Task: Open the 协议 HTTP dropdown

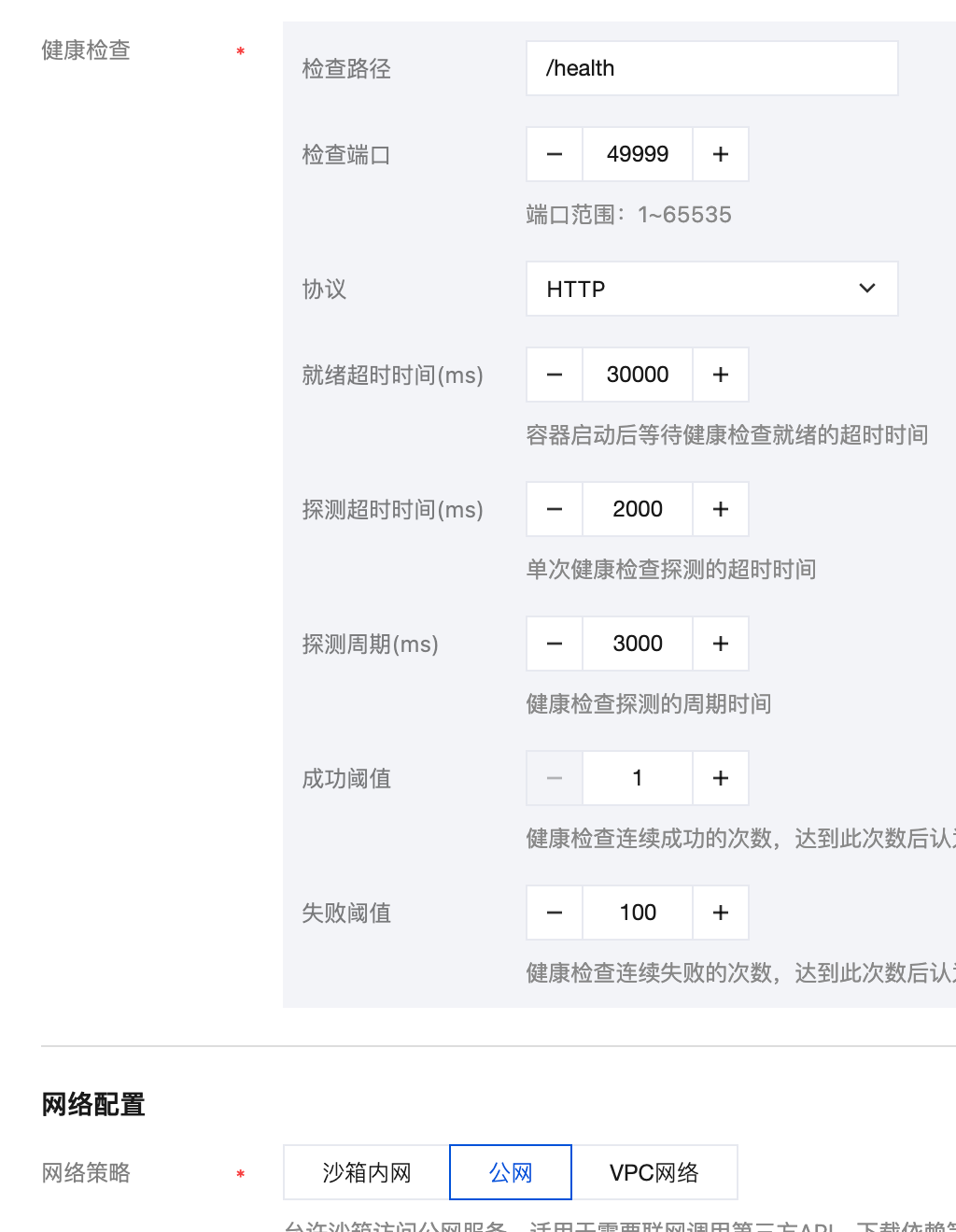Action: pos(711,289)
